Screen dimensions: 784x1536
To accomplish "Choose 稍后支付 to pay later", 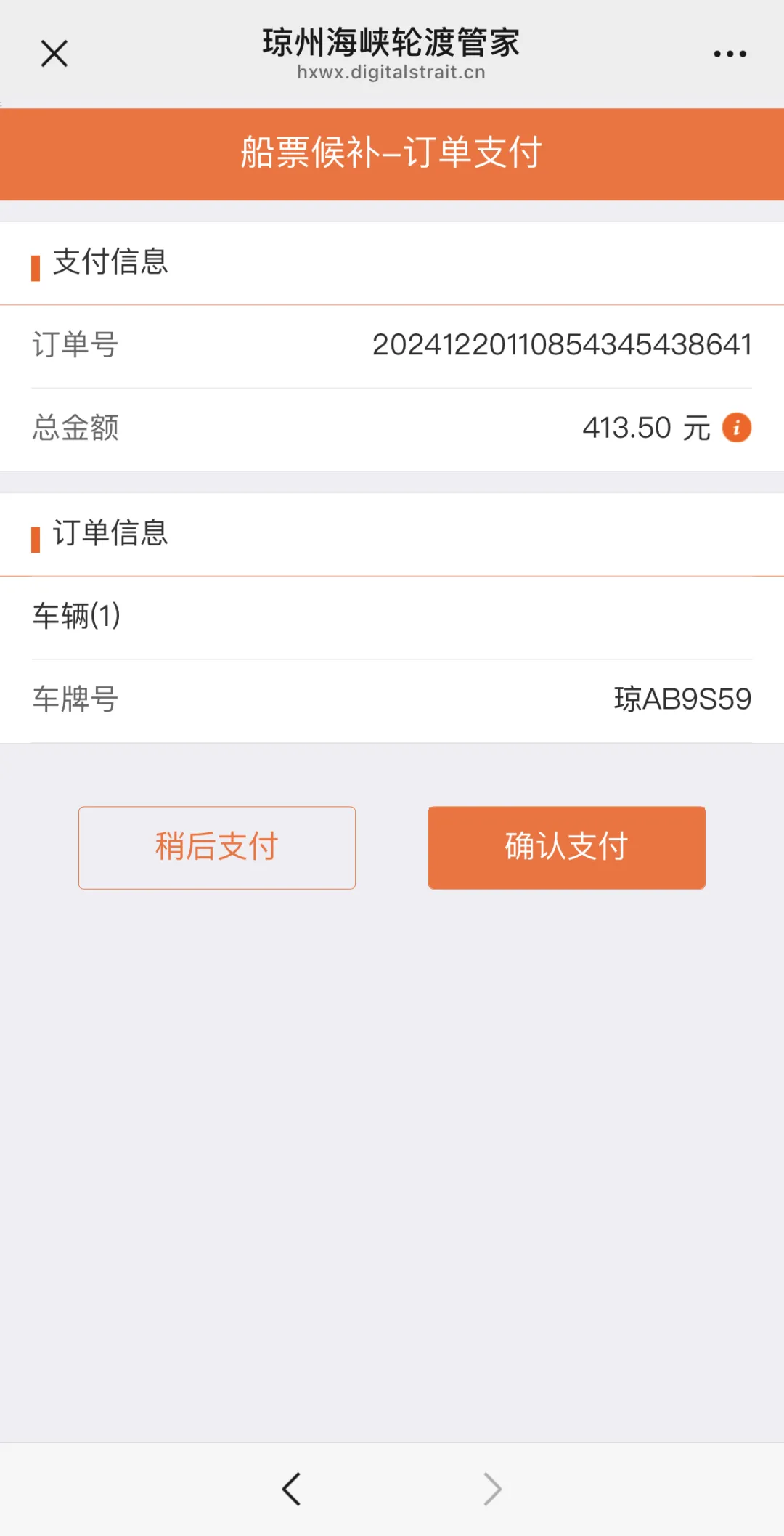I will pyautogui.click(x=216, y=847).
